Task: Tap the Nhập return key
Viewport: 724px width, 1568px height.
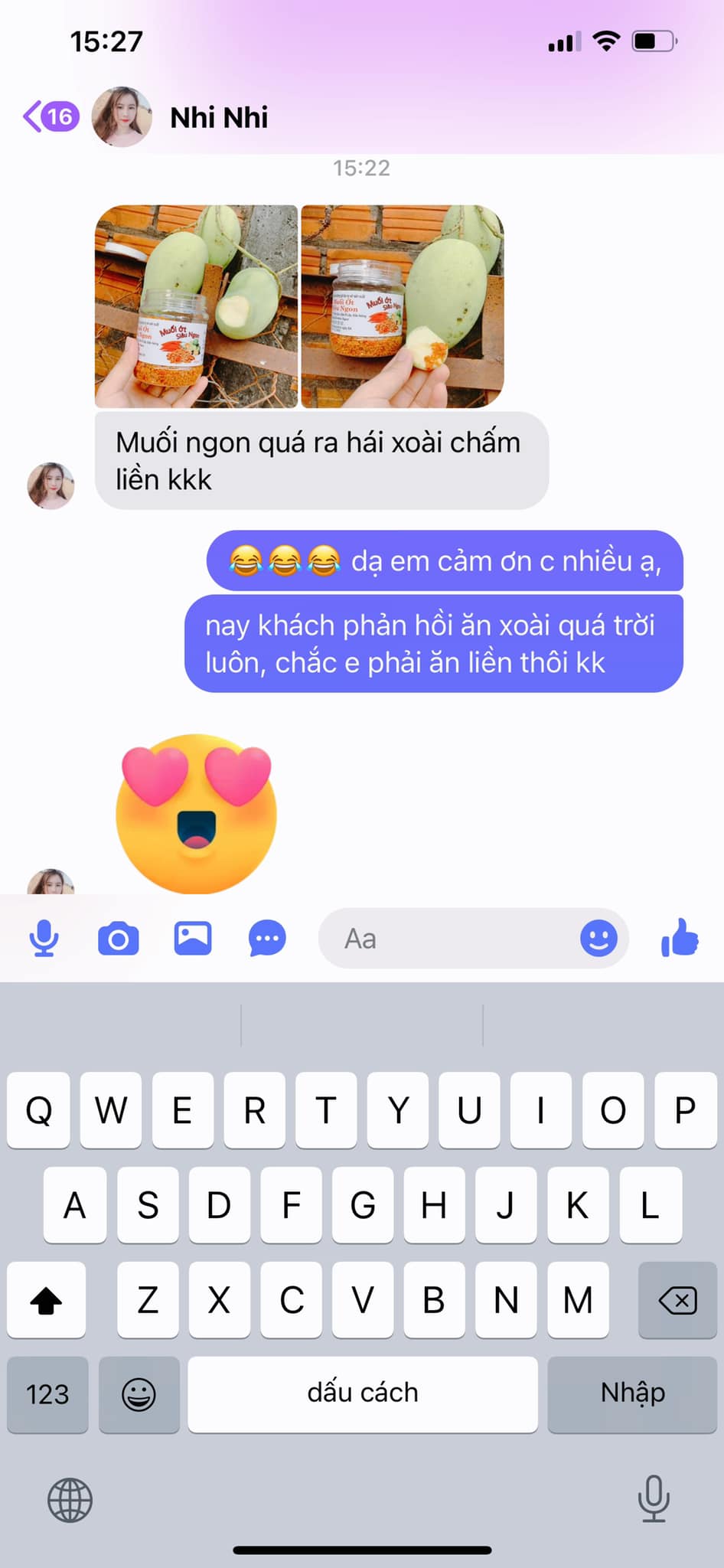Action: pos(632,1393)
